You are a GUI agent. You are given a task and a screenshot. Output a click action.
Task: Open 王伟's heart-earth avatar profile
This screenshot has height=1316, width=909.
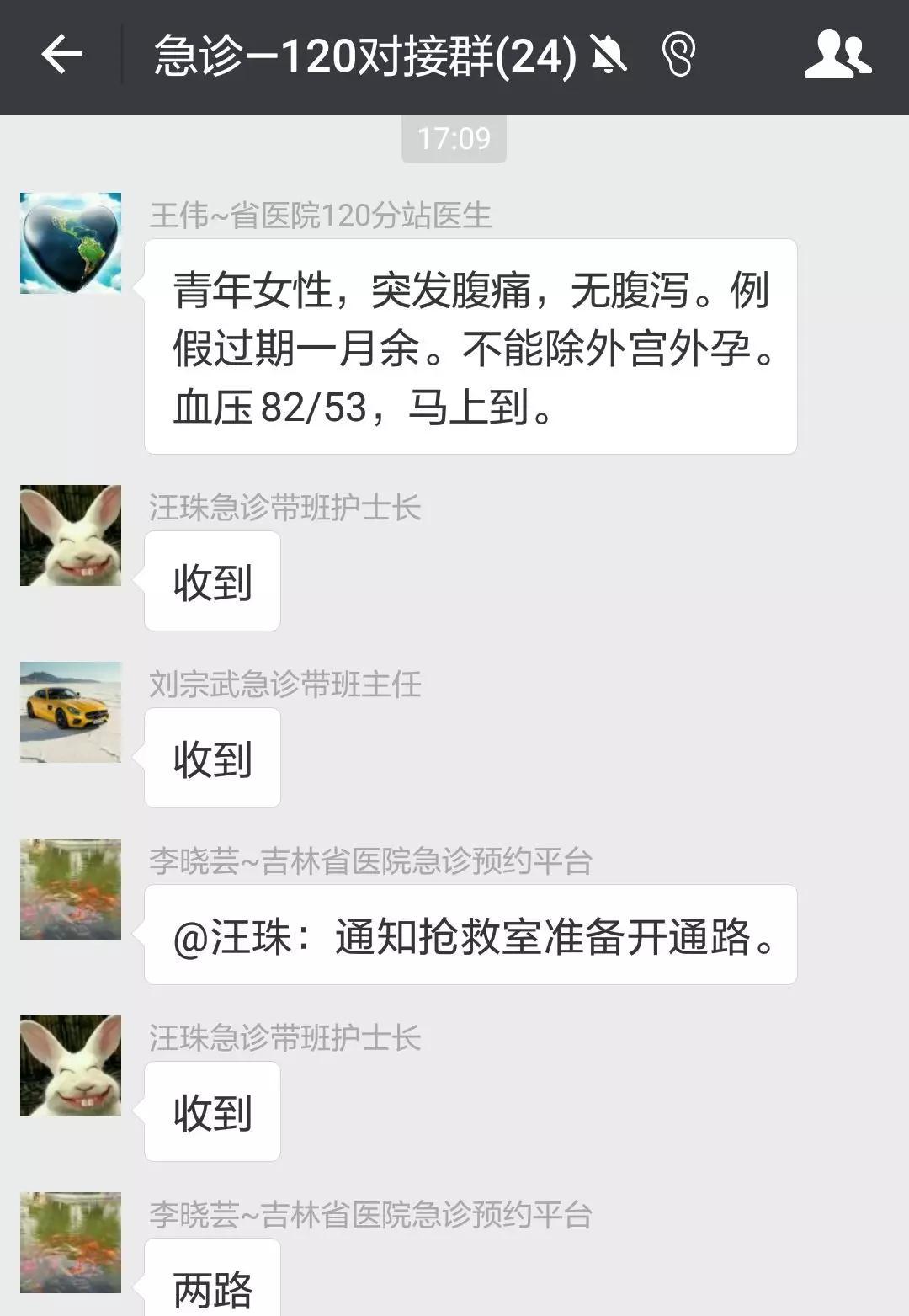(71, 243)
